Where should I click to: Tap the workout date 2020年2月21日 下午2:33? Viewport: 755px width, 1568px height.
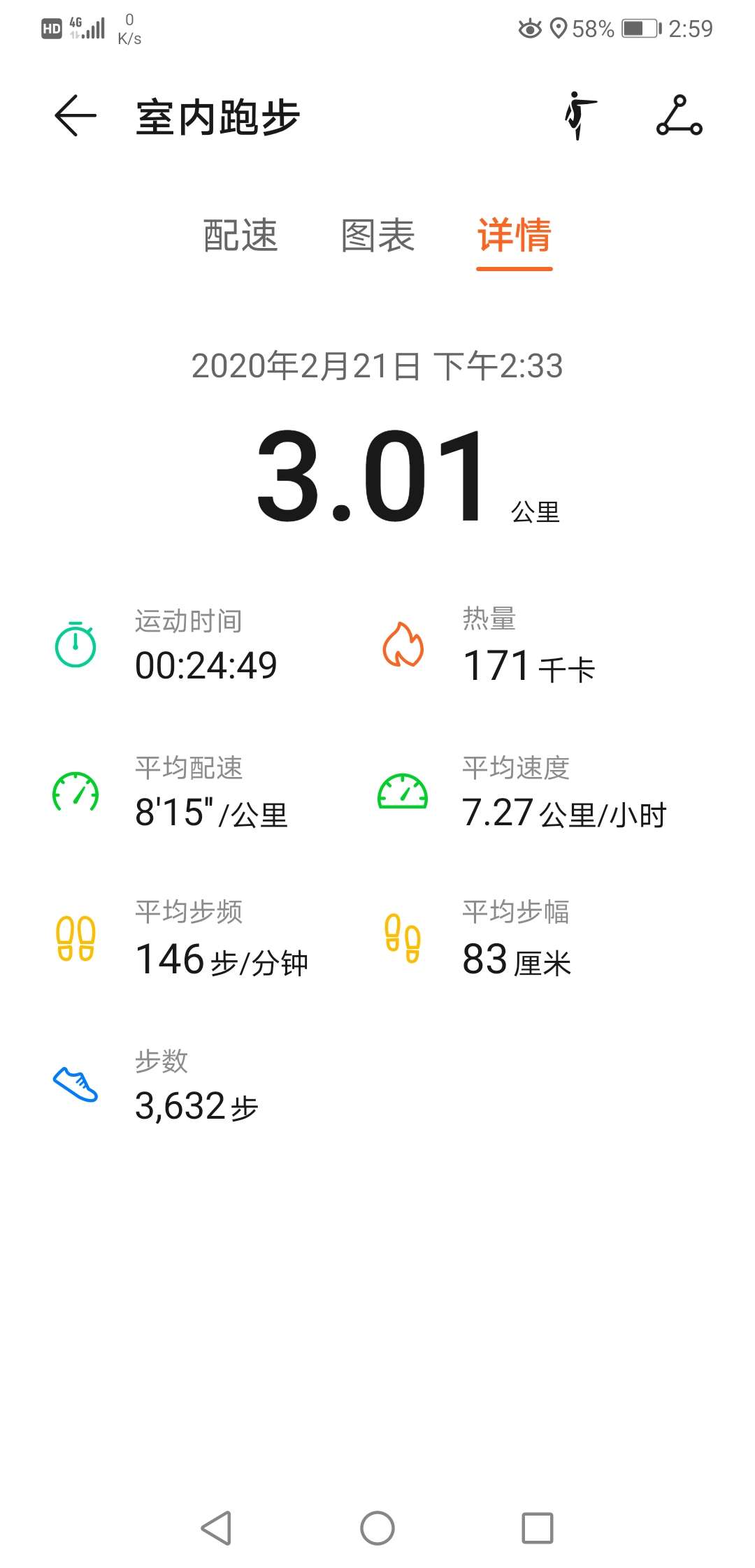[377, 365]
